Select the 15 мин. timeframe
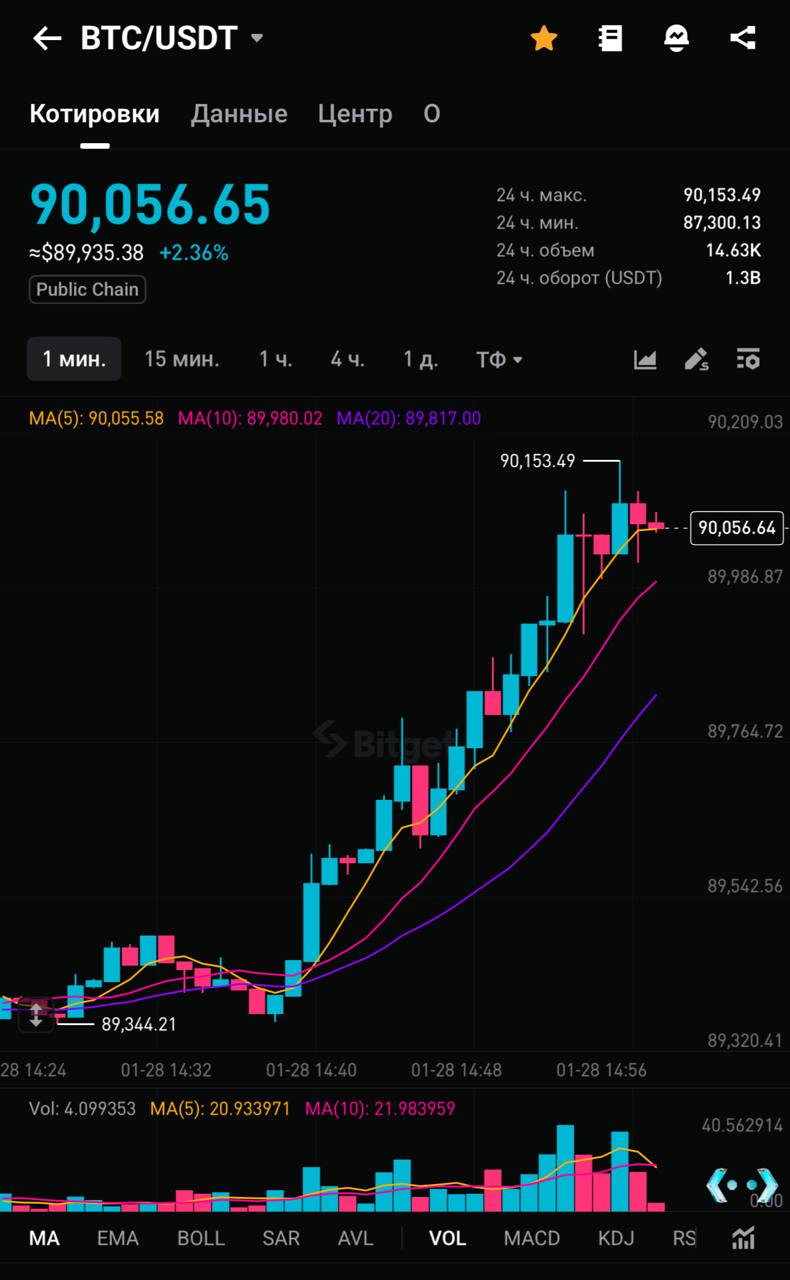Image resolution: width=790 pixels, height=1280 pixels. pyautogui.click(x=181, y=359)
